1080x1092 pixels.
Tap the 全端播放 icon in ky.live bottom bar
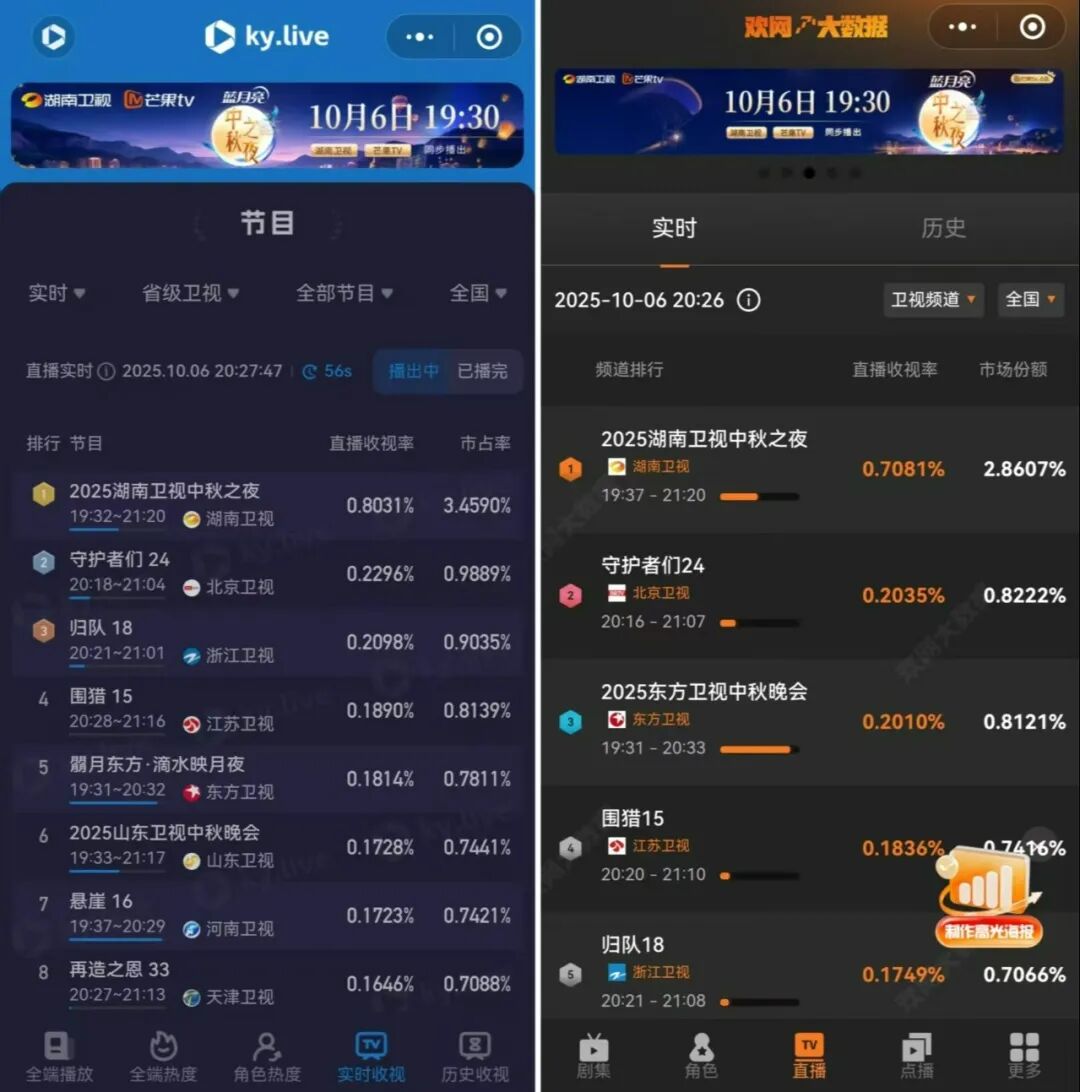(57, 1052)
